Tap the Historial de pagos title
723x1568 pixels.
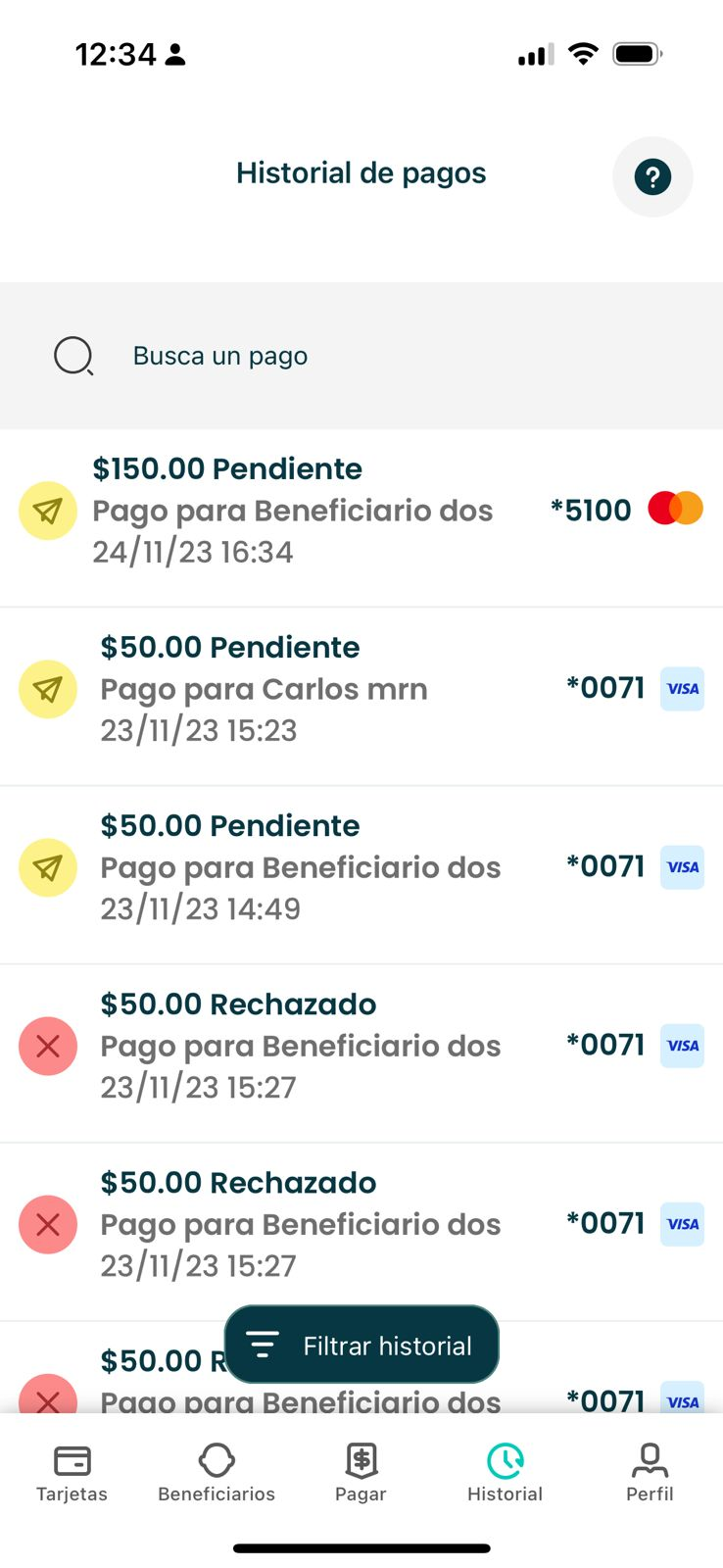pyautogui.click(x=360, y=172)
